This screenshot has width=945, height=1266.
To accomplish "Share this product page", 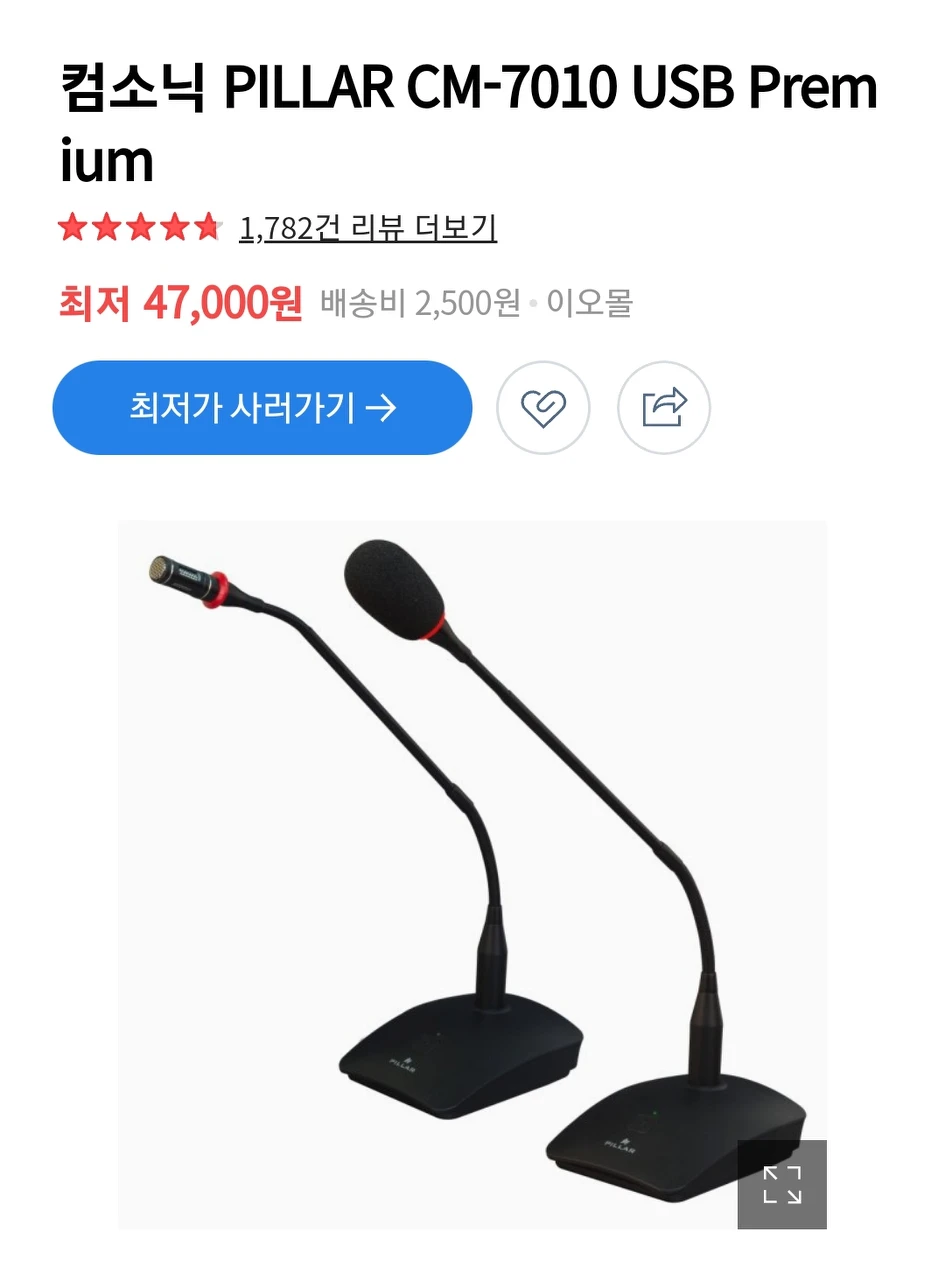I will point(664,408).
